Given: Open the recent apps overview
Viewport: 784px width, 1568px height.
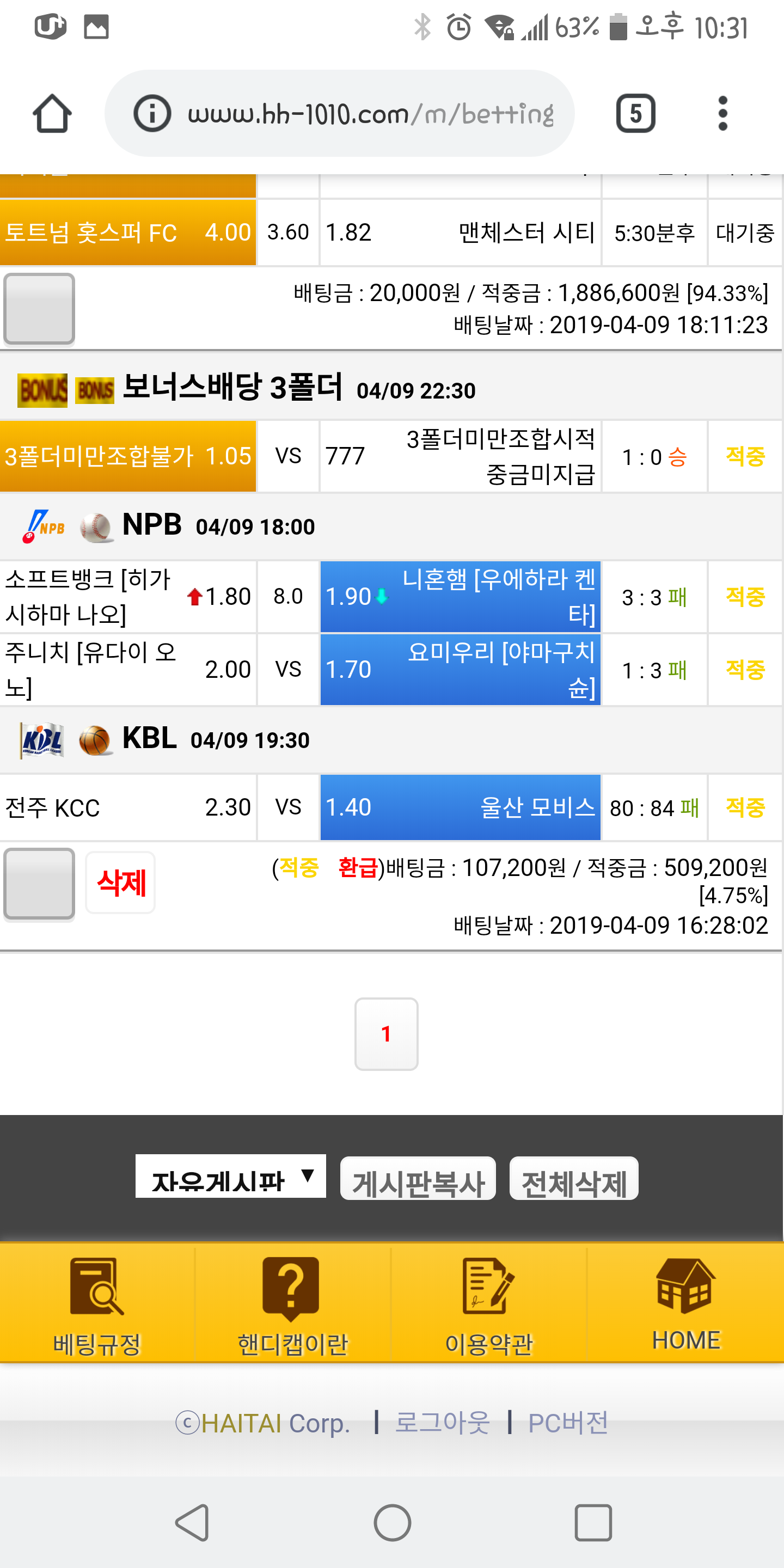Looking at the screenshot, I should (x=593, y=1522).
